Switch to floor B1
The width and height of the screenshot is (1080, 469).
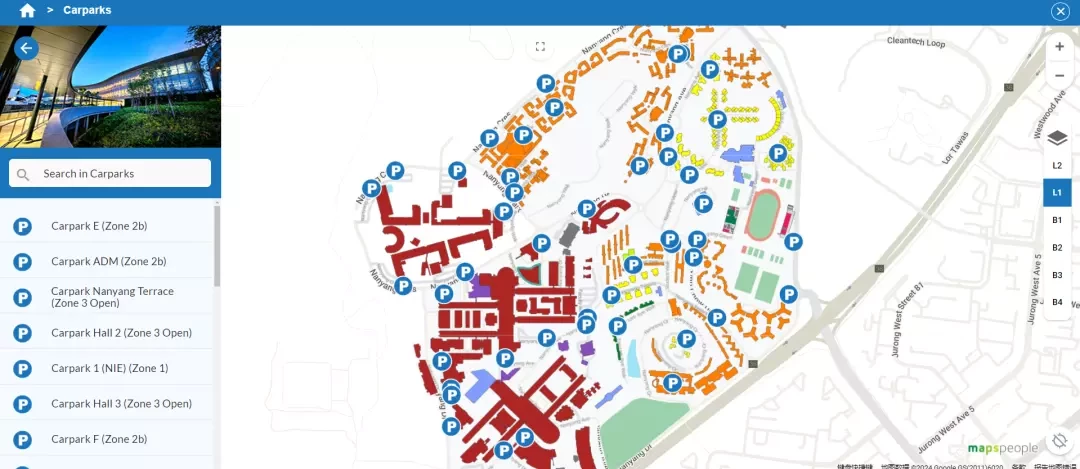click(x=1057, y=219)
